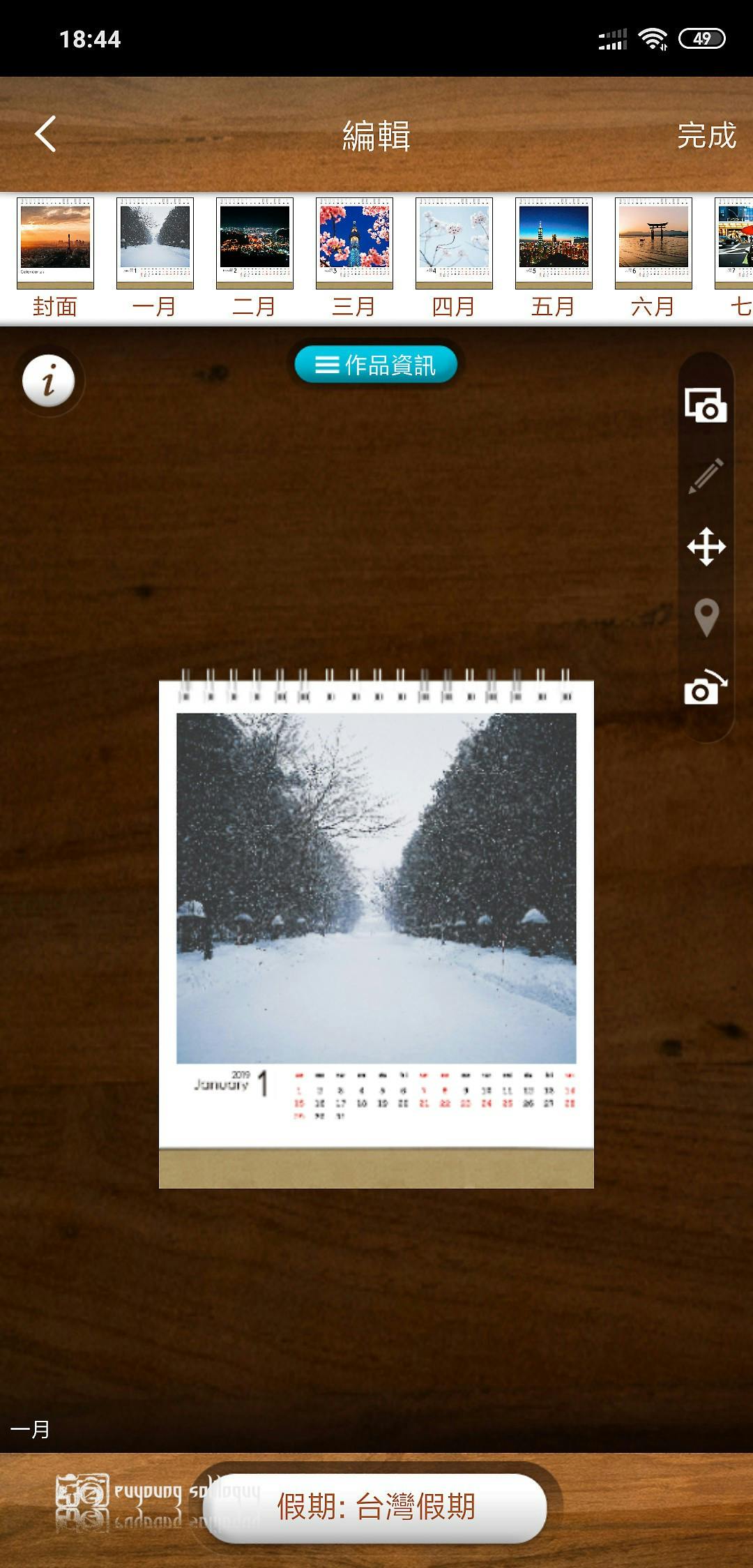Viewport: 753px width, 1568px height.
Task: Select the 六月 page thumbnail
Action: (x=653, y=244)
